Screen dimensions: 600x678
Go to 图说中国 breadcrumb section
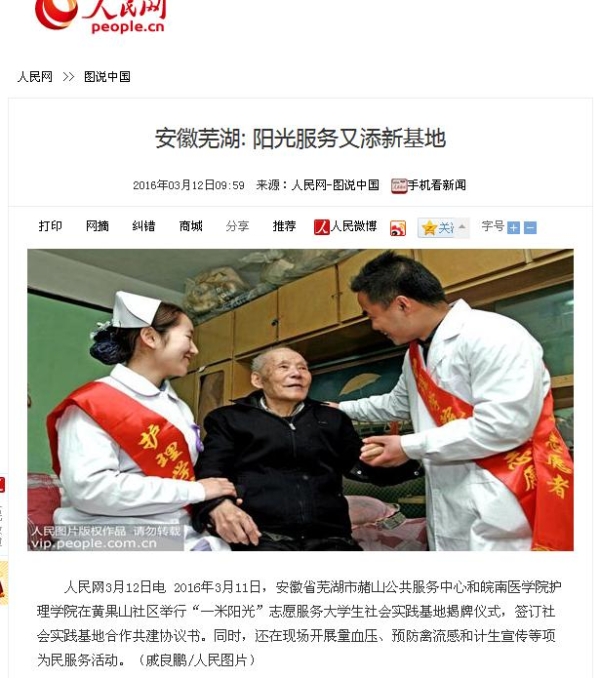pyautogui.click(x=107, y=77)
